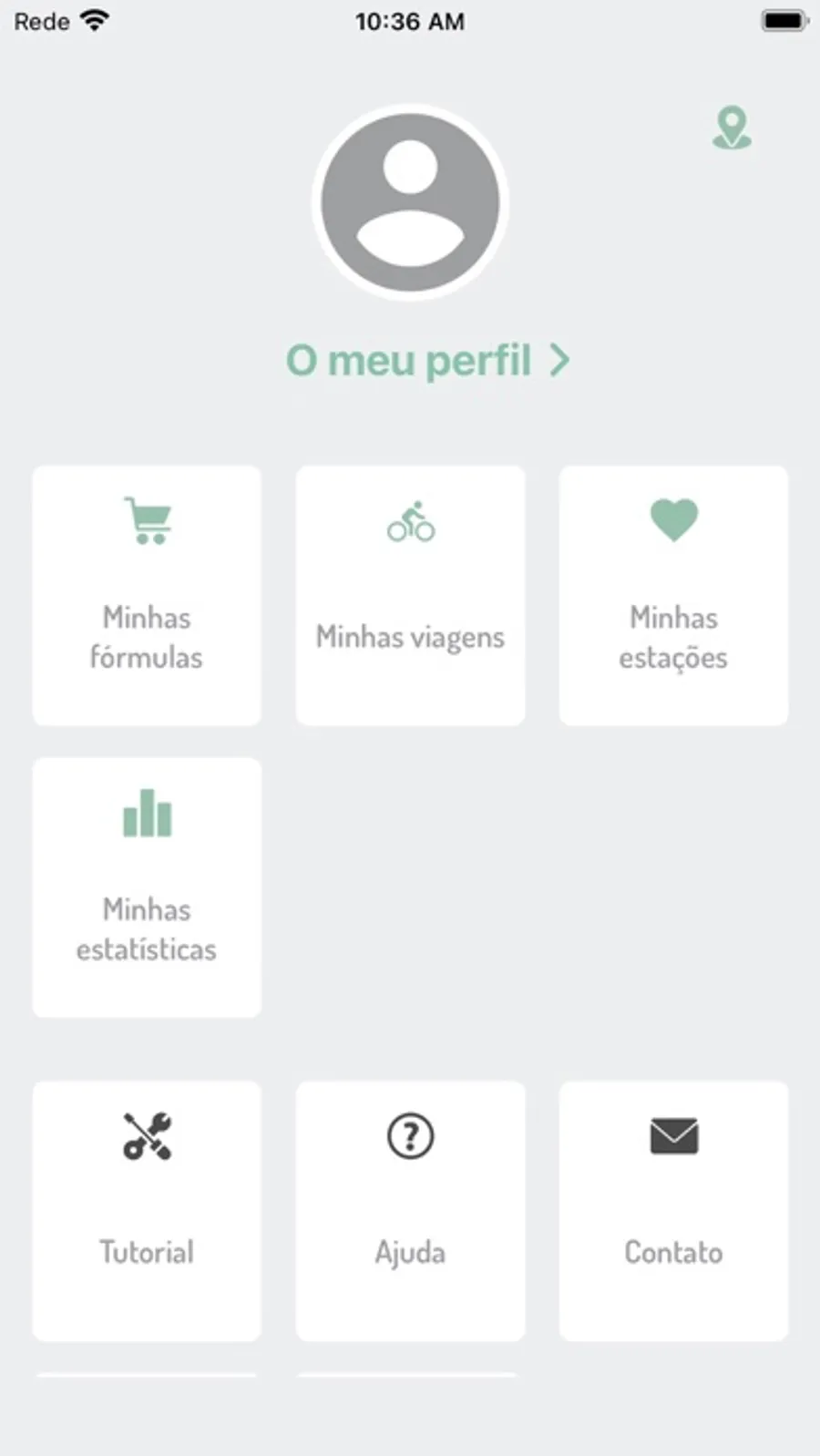Launch the Tutorial card

[147, 1210]
